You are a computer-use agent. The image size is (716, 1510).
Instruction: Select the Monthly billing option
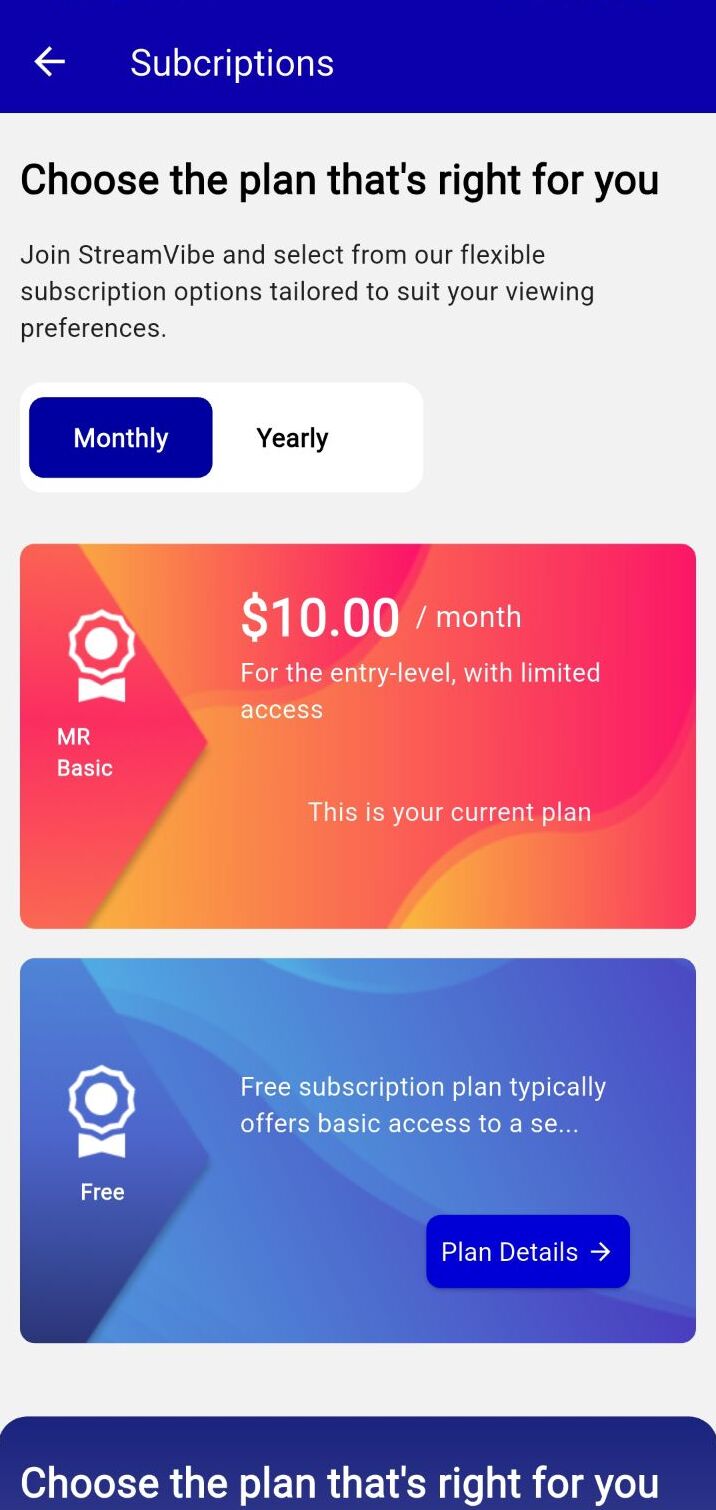click(x=121, y=438)
